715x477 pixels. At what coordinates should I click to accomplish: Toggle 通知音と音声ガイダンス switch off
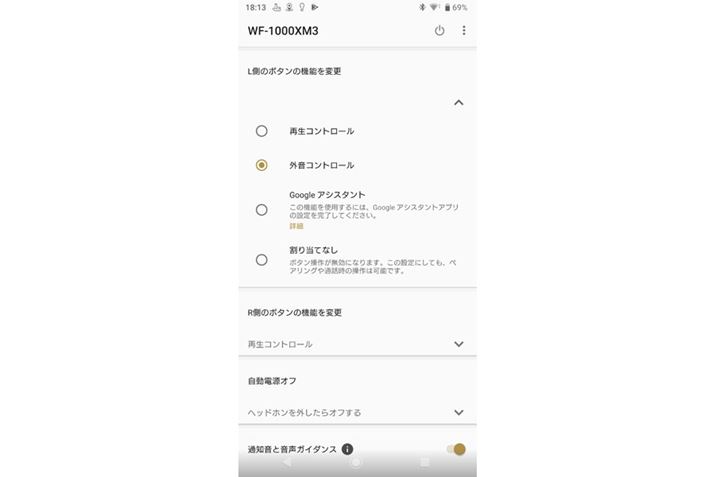tap(456, 450)
